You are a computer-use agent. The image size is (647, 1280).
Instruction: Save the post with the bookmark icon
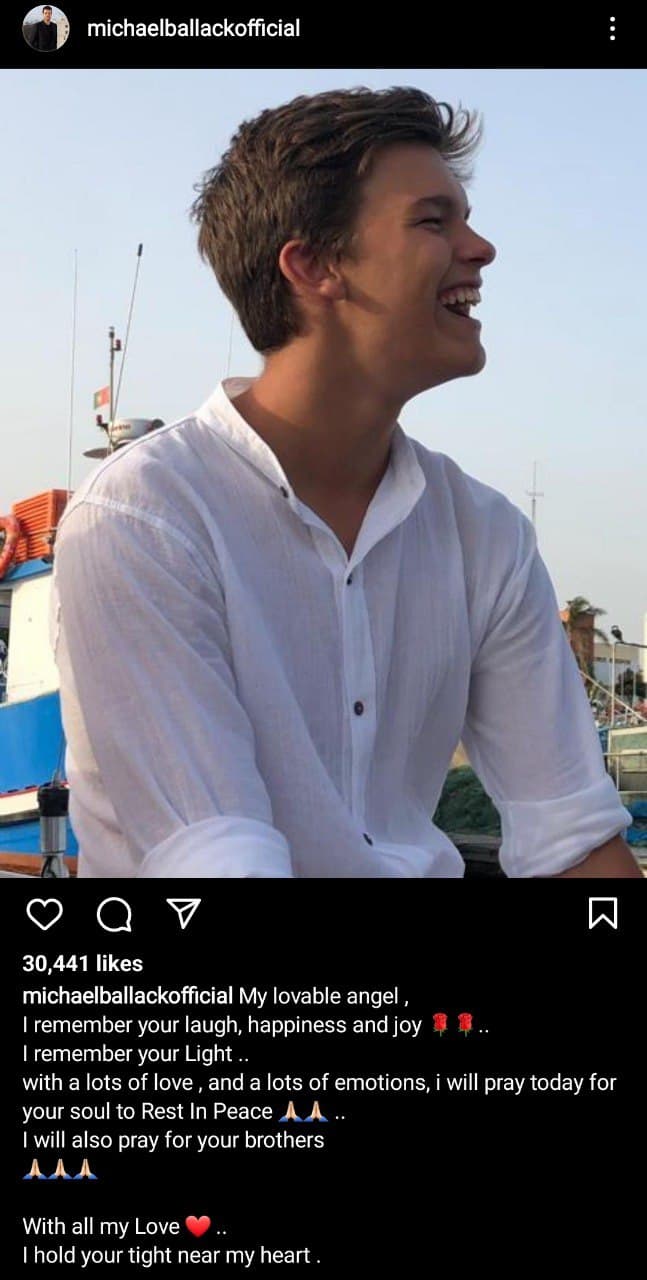coord(603,913)
